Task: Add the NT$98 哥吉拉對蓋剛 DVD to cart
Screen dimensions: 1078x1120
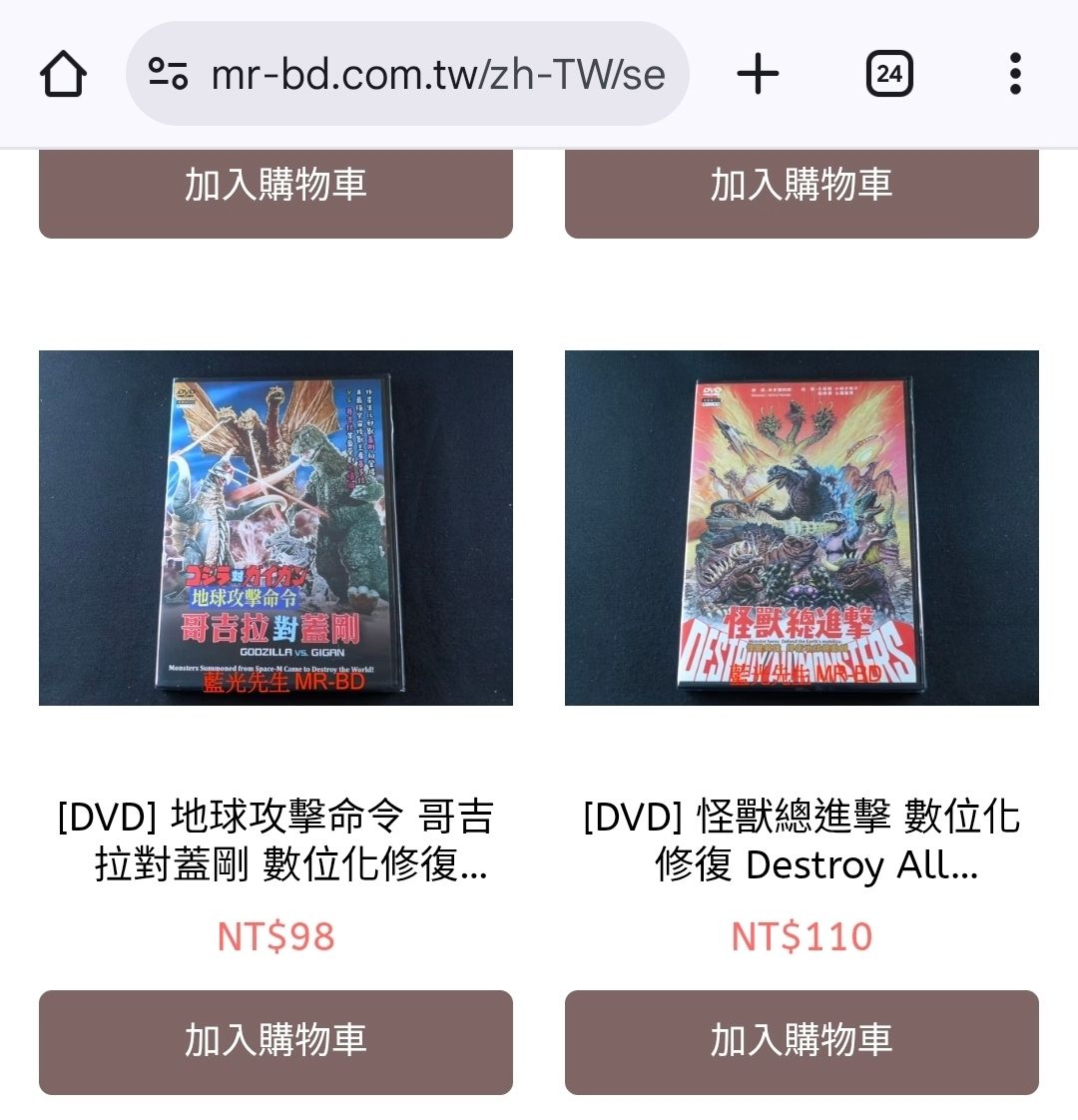Action: click(x=275, y=1041)
